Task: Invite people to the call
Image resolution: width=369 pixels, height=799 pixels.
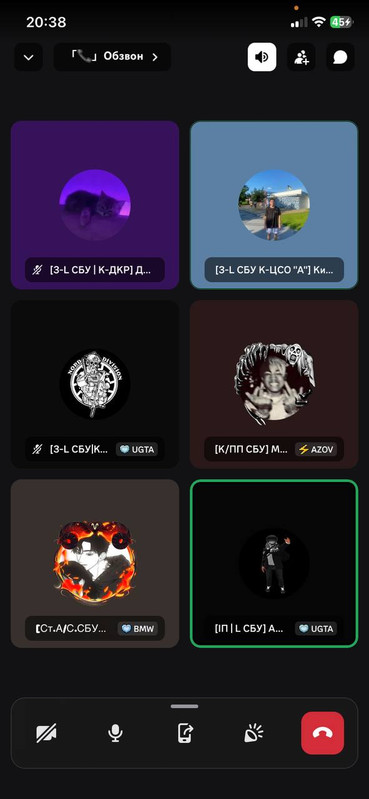Action: (x=301, y=57)
